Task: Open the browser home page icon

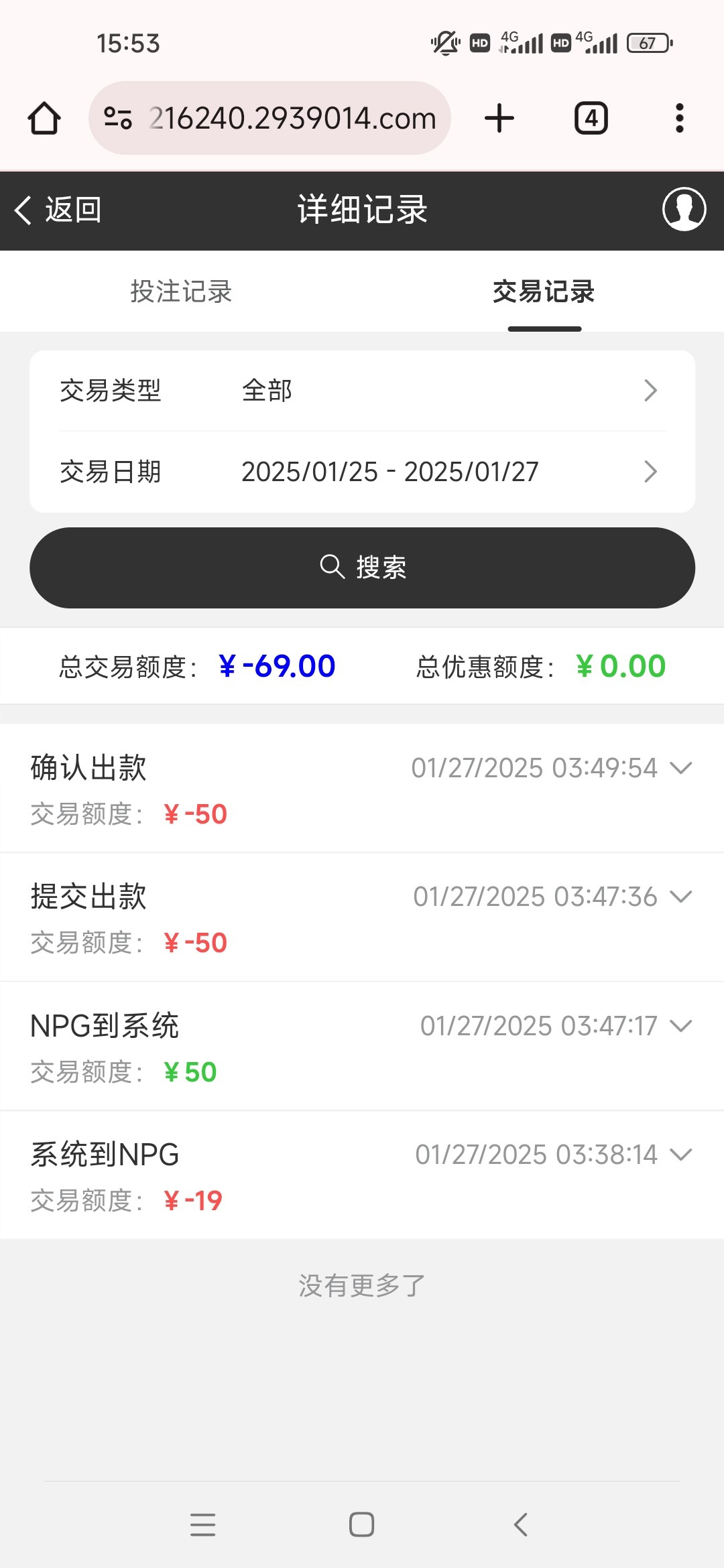Action: [44, 118]
